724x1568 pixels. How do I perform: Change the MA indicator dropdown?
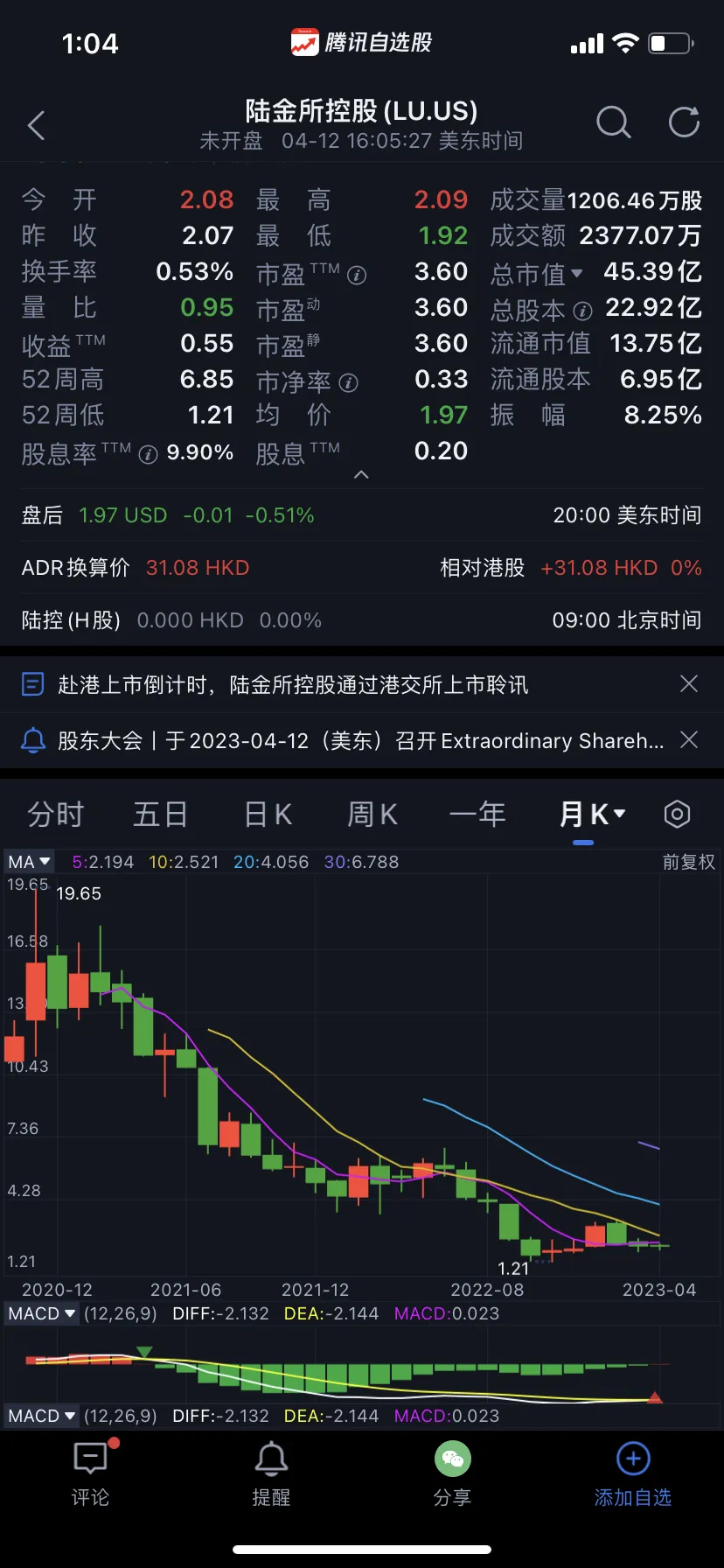(29, 862)
